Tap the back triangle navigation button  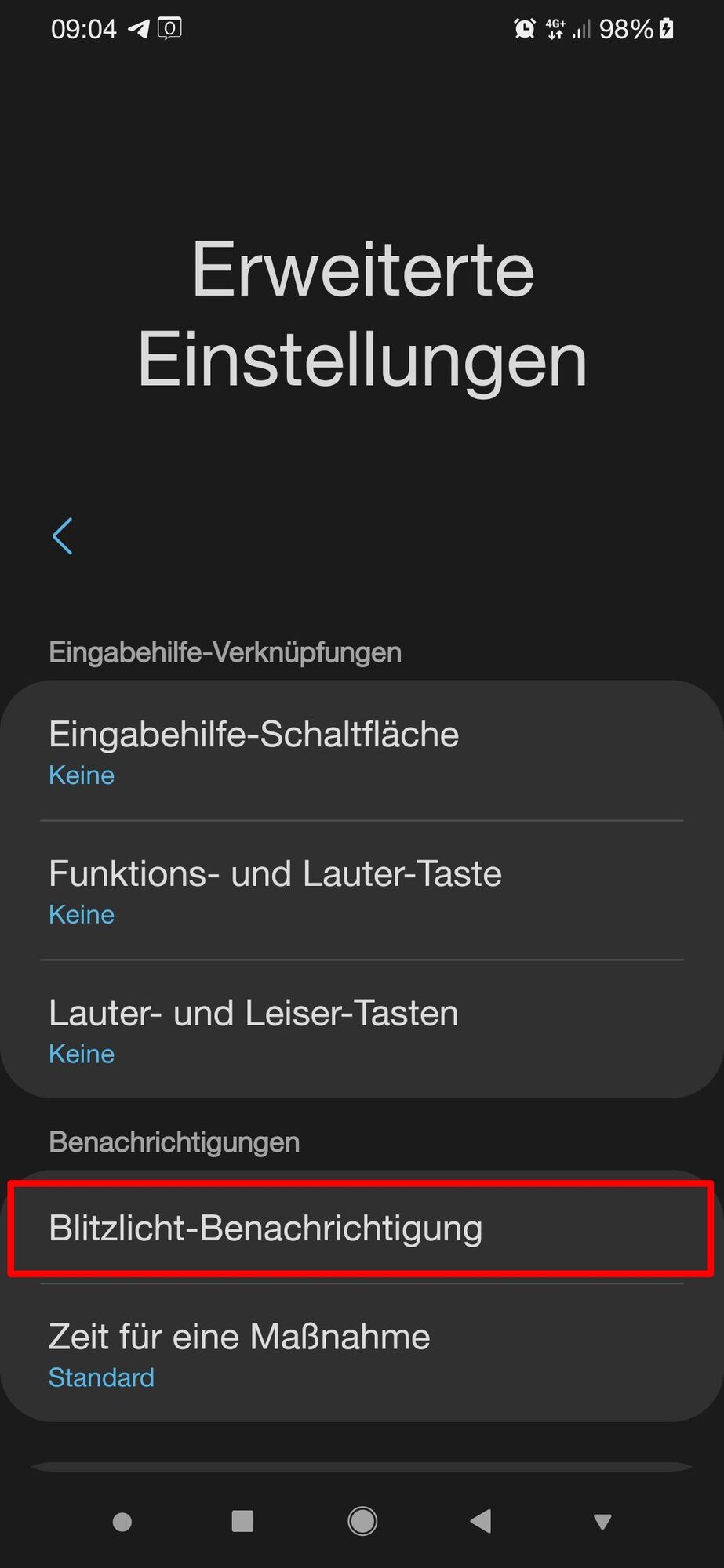pyautogui.click(x=482, y=1521)
